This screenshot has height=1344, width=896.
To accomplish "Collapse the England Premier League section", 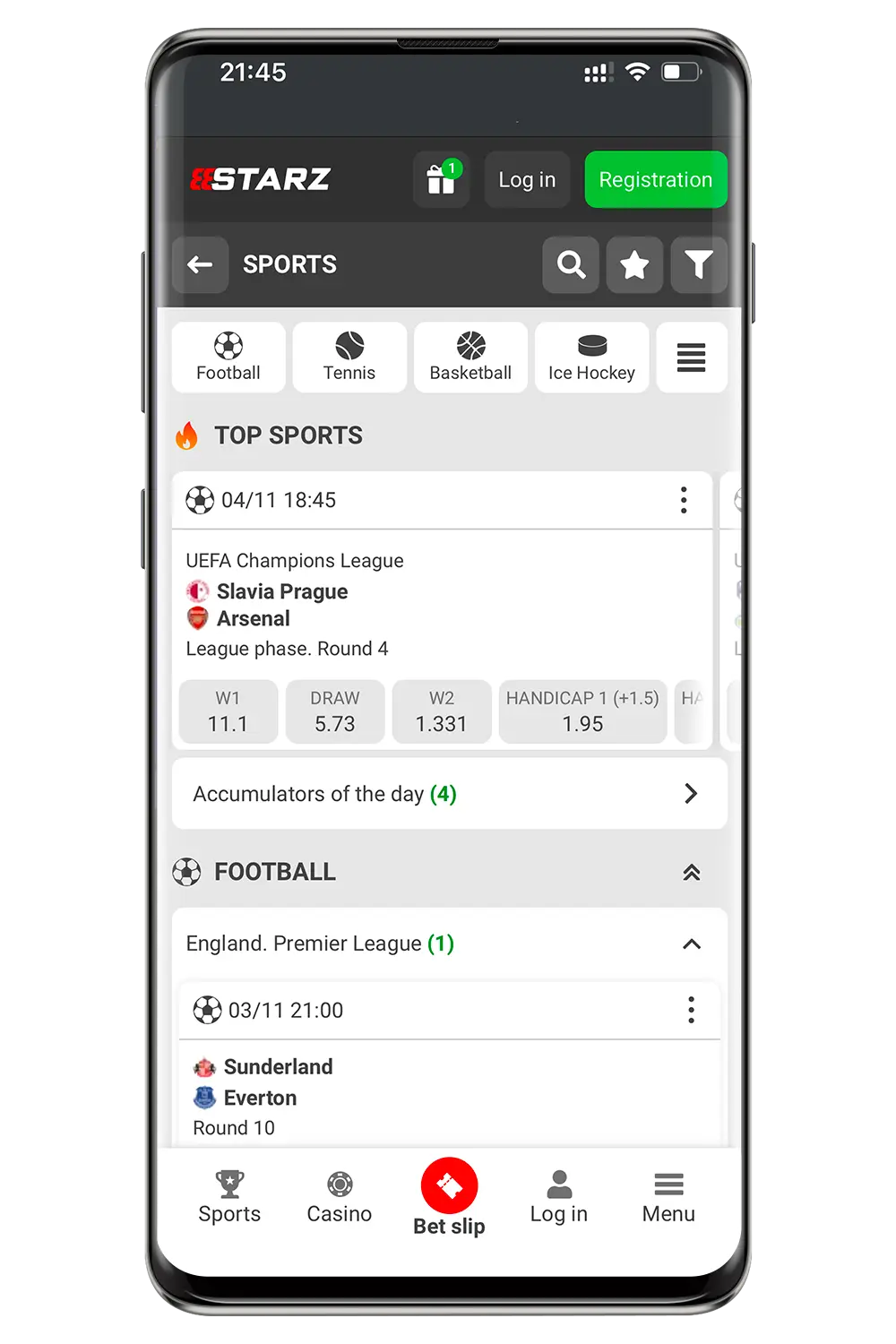I will (x=691, y=944).
